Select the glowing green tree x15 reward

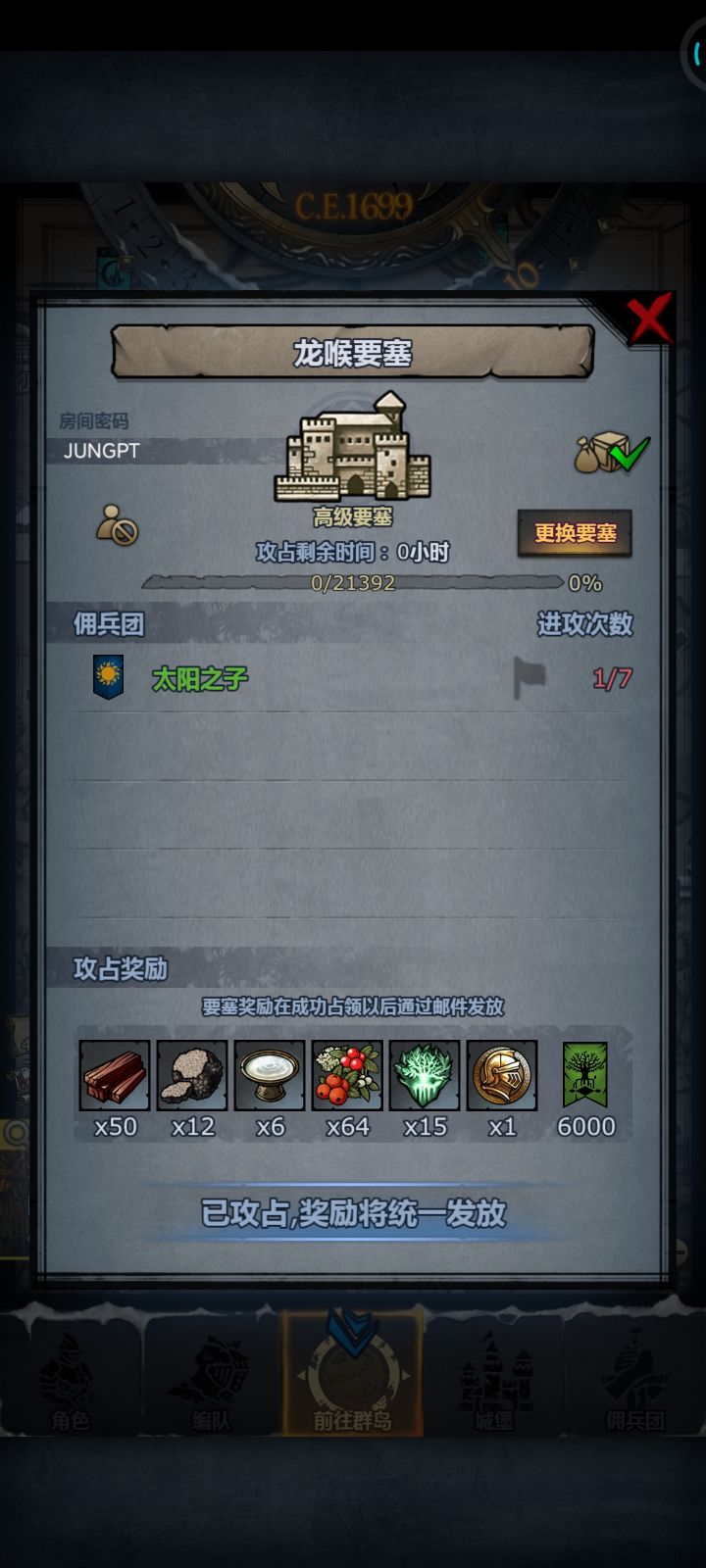click(424, 1078)
